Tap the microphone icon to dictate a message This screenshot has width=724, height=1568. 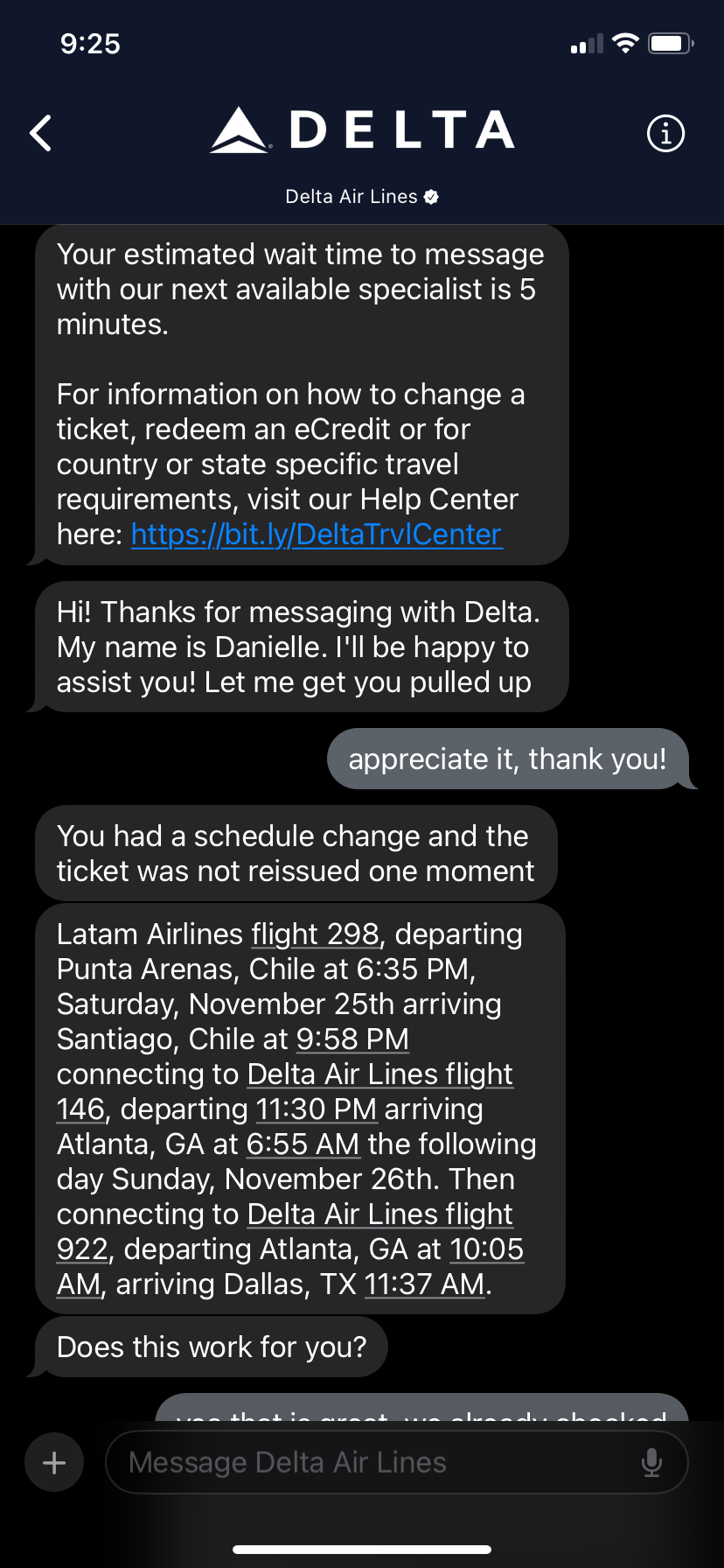pos(652,1461)
